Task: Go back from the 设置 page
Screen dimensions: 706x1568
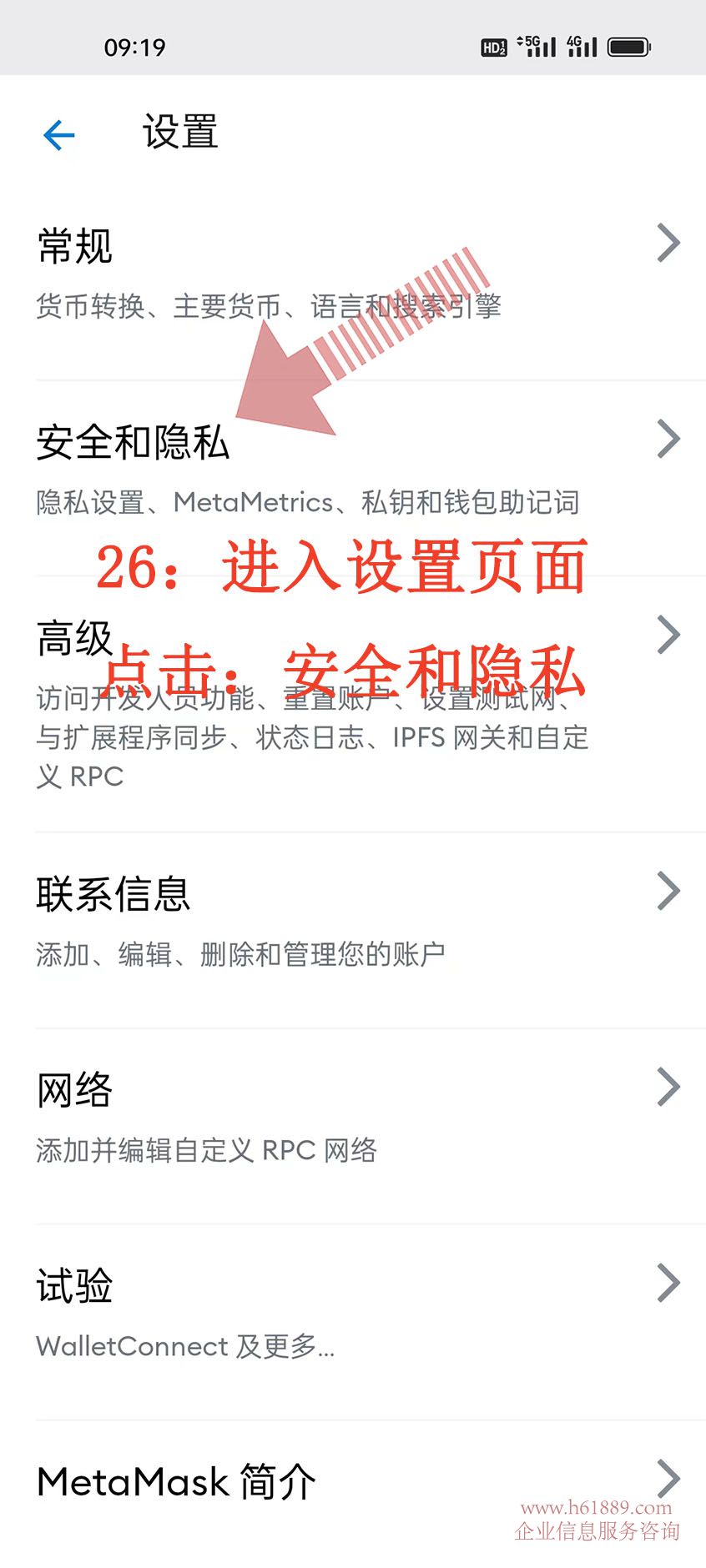Action: click(x=59, y=135)
